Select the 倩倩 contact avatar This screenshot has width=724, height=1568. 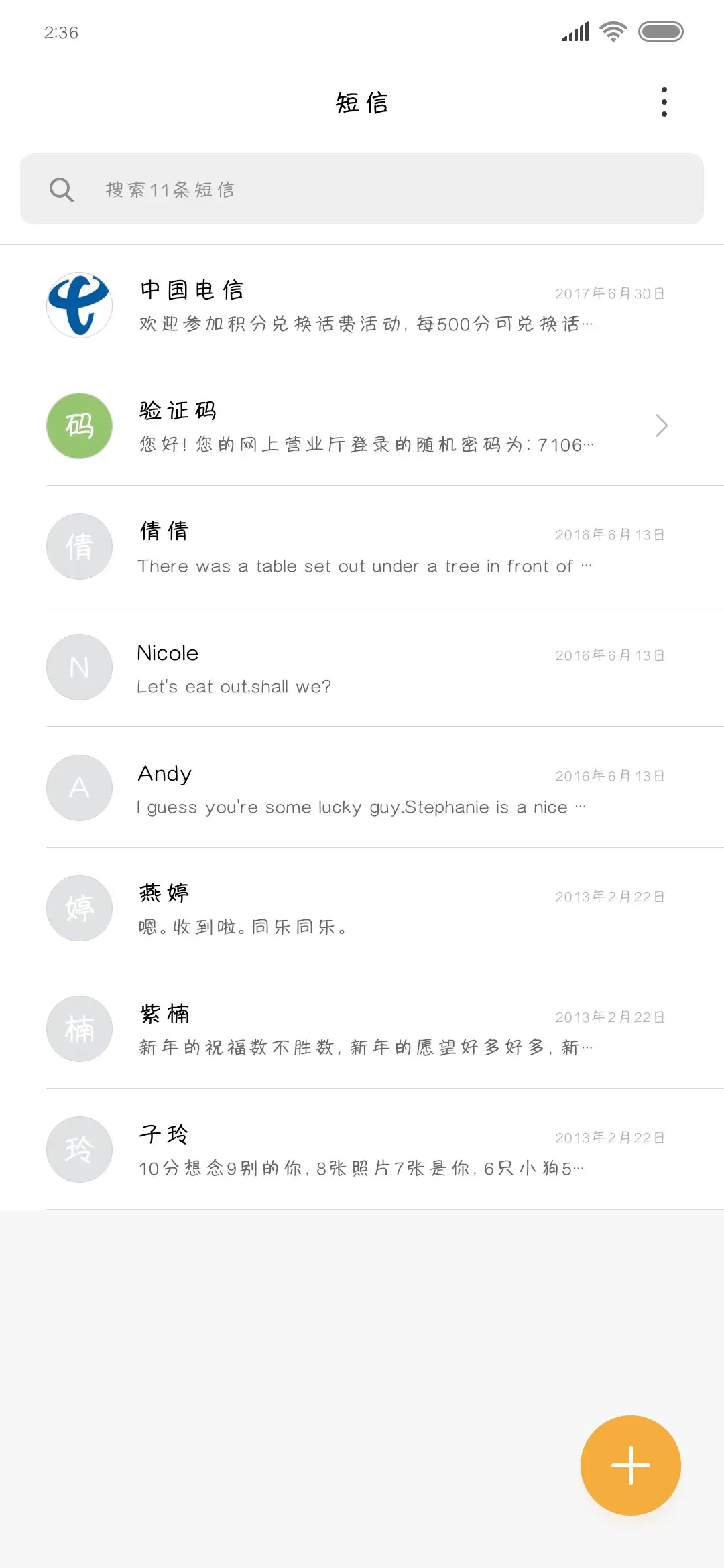point(78,546)
